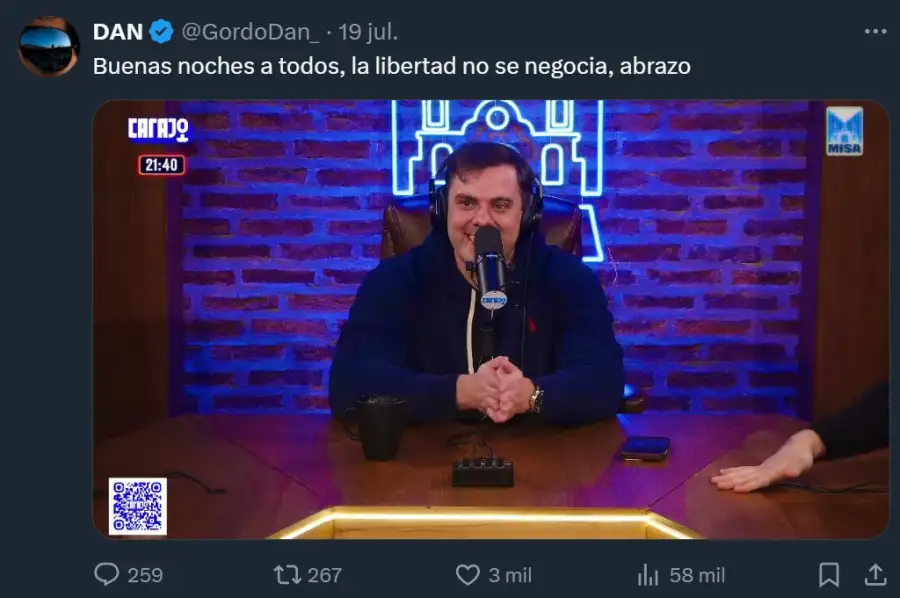The height and width of the screenshot is (598, 900).
Task: Open the tweet's video thumbnail
Action: click(490, 320)
